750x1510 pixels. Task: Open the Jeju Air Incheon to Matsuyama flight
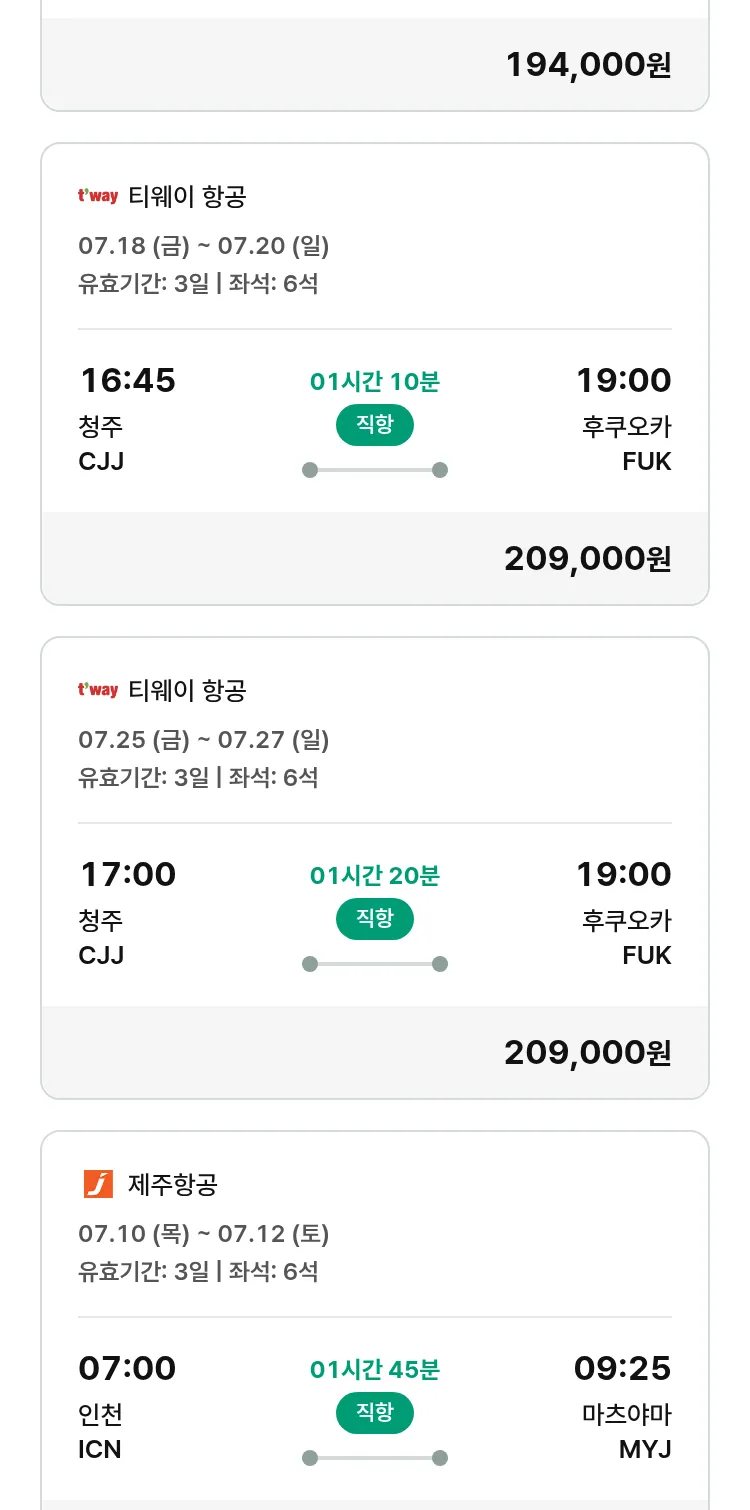point(375,1320)
